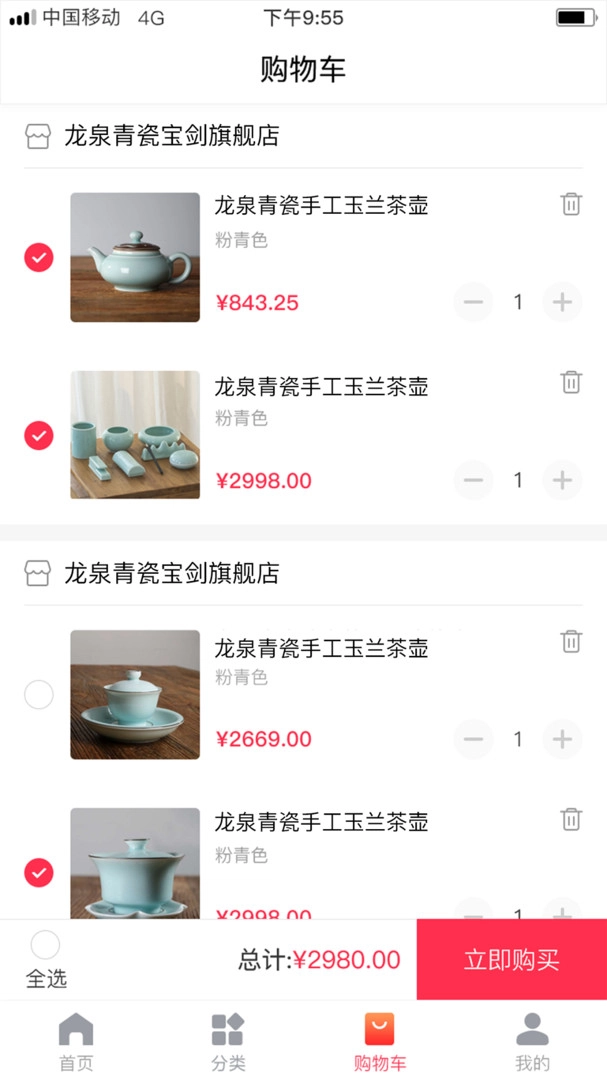The height and width of the screenshot is (1080, 607).
Task: Switch to the 我的 profile tab
Action: (x=532, y=1040)
